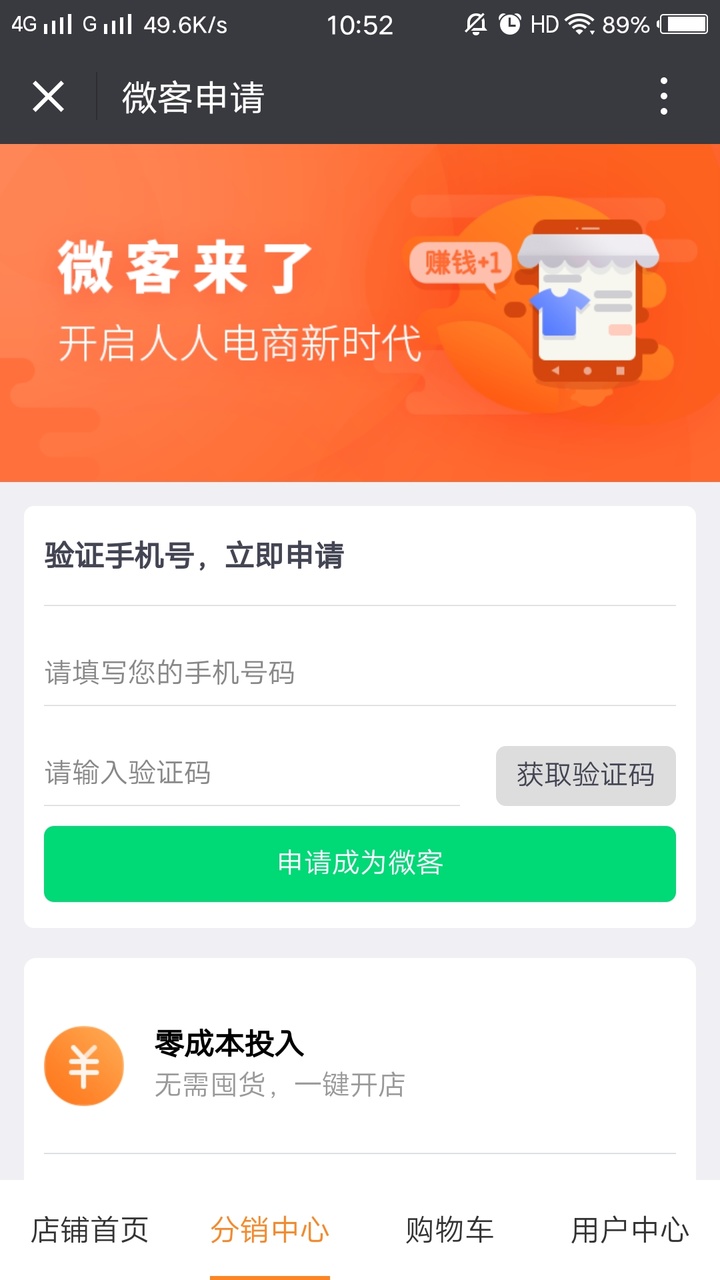
Task: Tap the verification code input field
Action: pyautogui.click(x=250, y=773)
